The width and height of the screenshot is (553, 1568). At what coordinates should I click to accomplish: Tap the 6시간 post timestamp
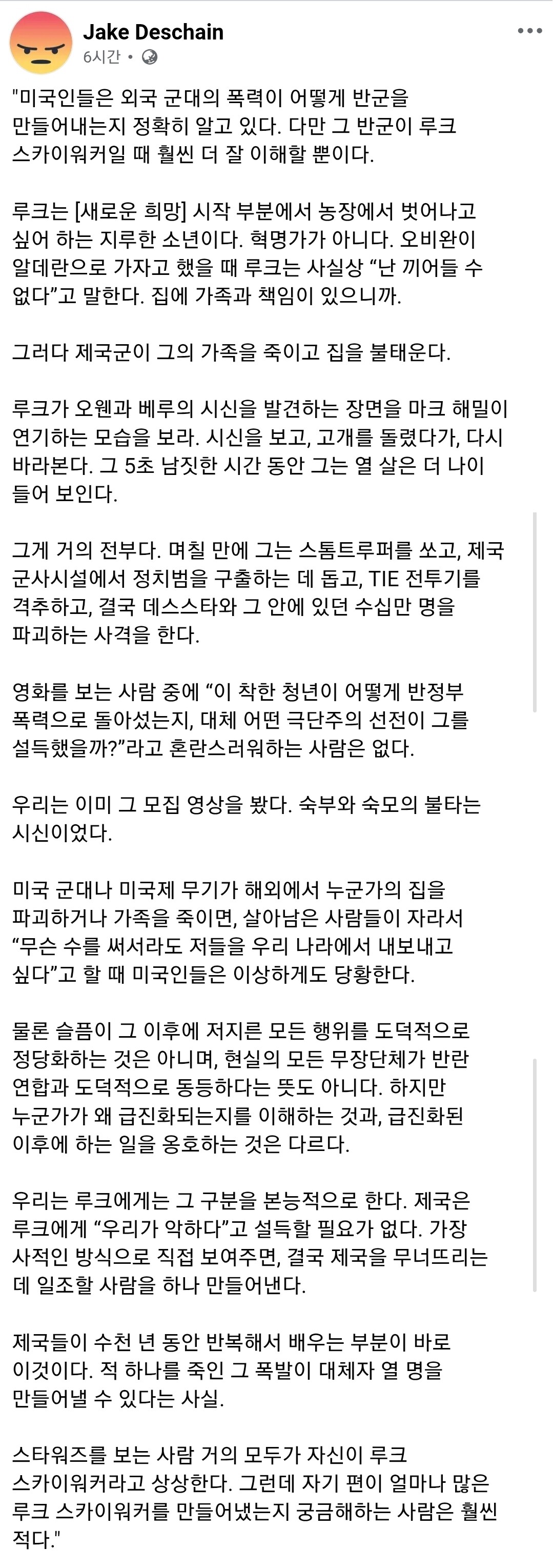pyautogui.click(x=101, y=57)
